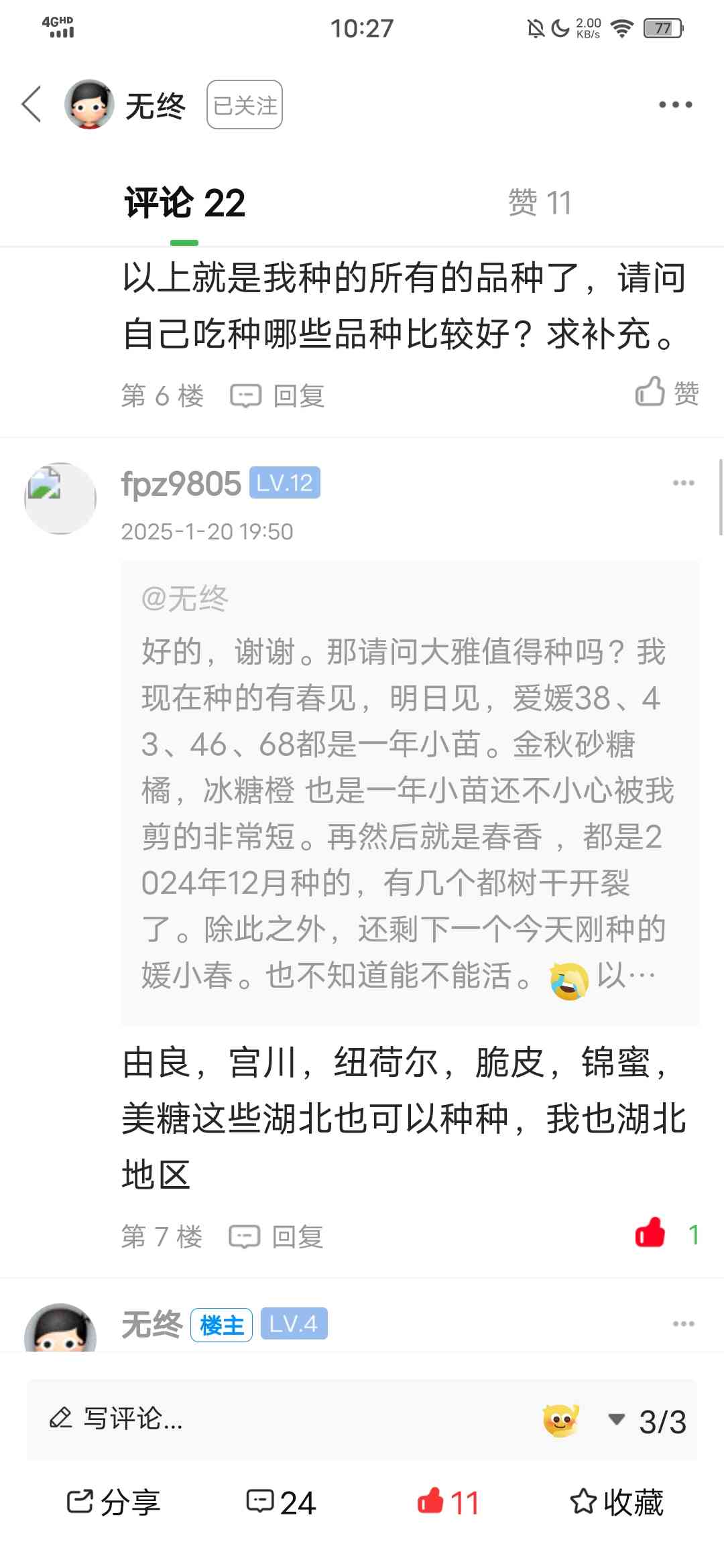Open 无终's profile avatar in header
Viewport: 724px width, 1568px height.
[x=89, y=105]
